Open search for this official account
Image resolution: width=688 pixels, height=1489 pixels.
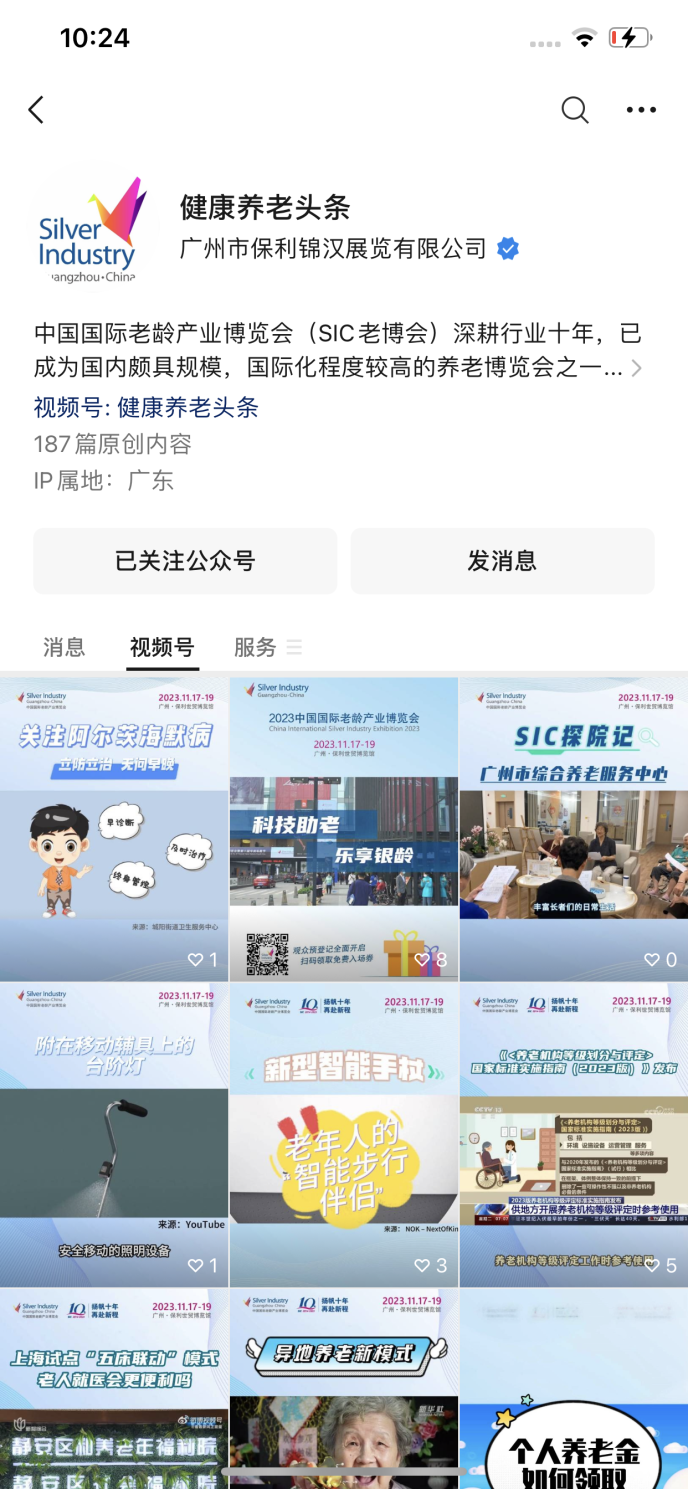pos(575,110)
